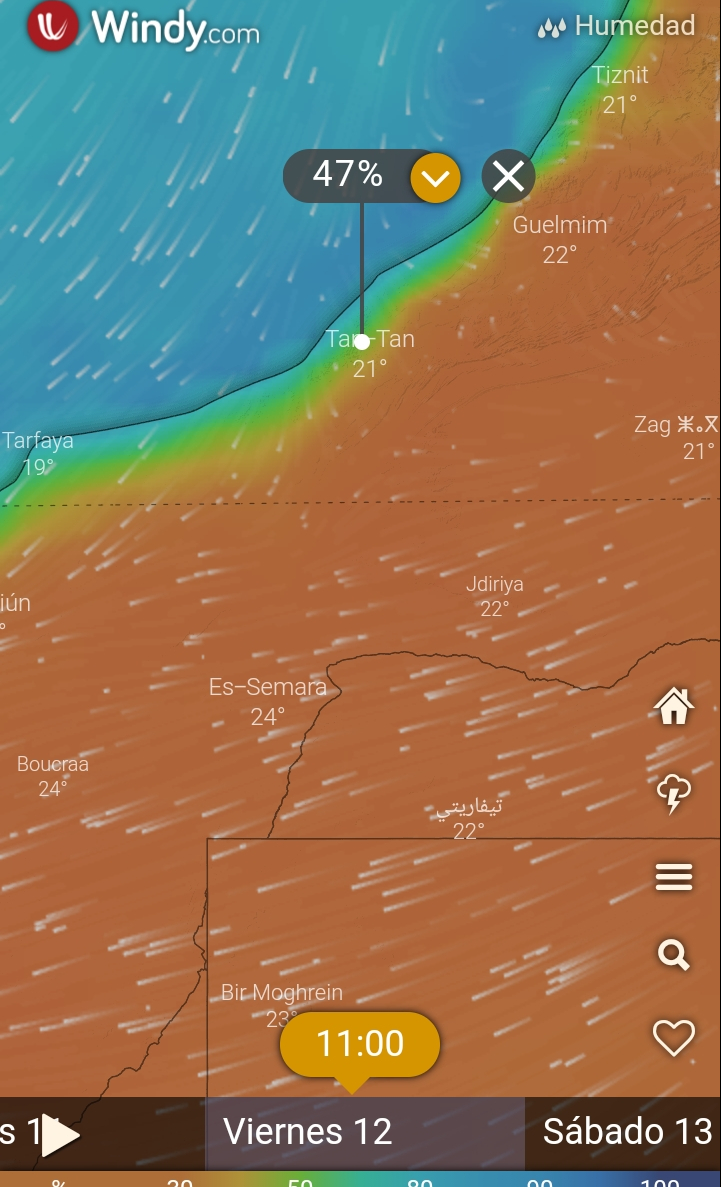This screenshot has height=1187, width=721.
Task: Add this place to favorites
Action: 673,1038
